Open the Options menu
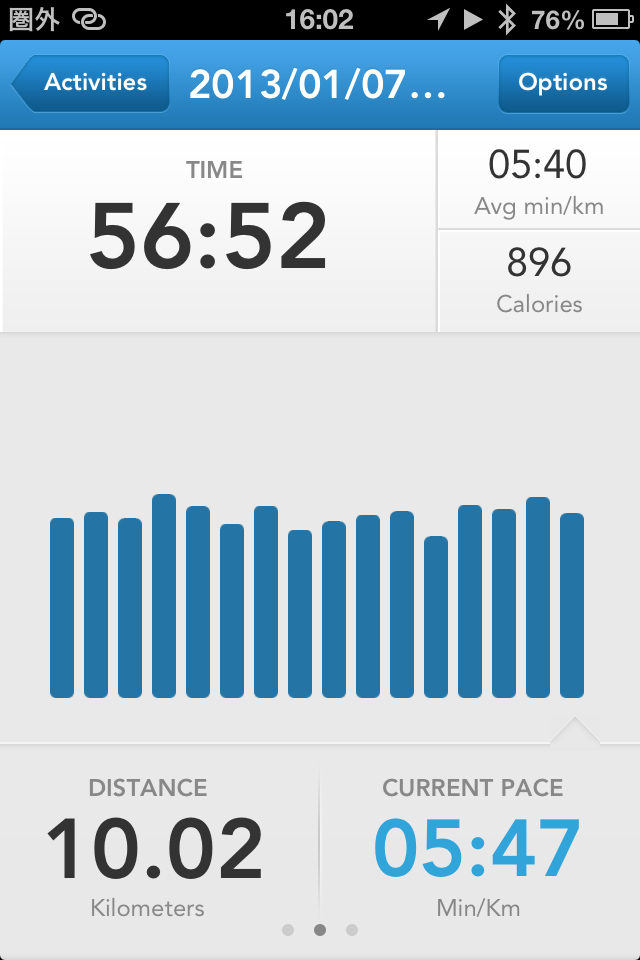This screenshot has width=640, height=960. coord(562,84)
